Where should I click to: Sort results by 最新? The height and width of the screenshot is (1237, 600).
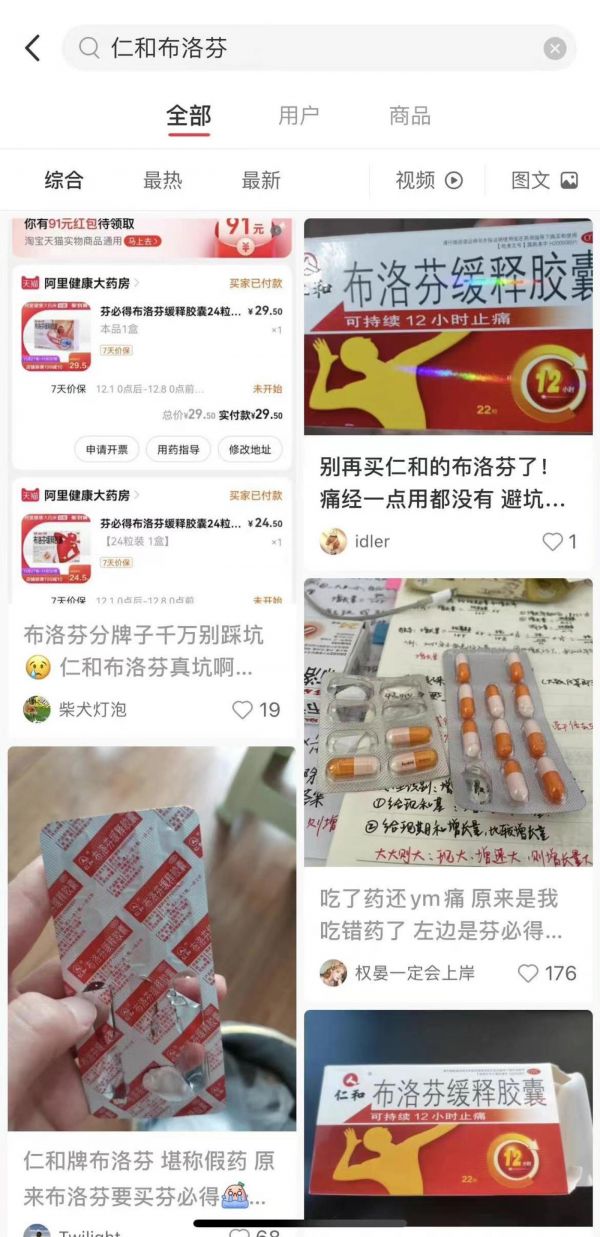pos(261,180)
